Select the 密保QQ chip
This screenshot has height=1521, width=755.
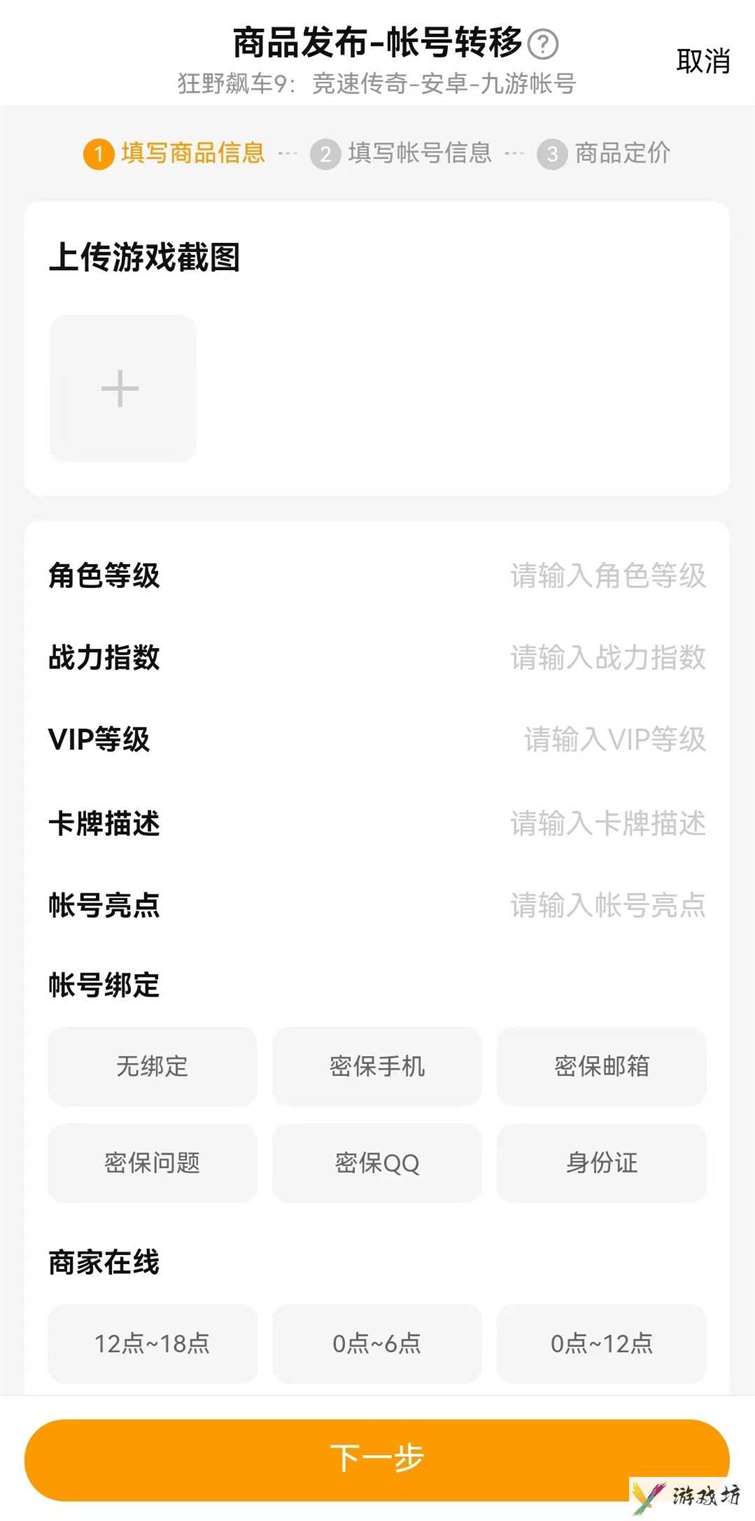pyautogui.click(x=377, y=1163)
